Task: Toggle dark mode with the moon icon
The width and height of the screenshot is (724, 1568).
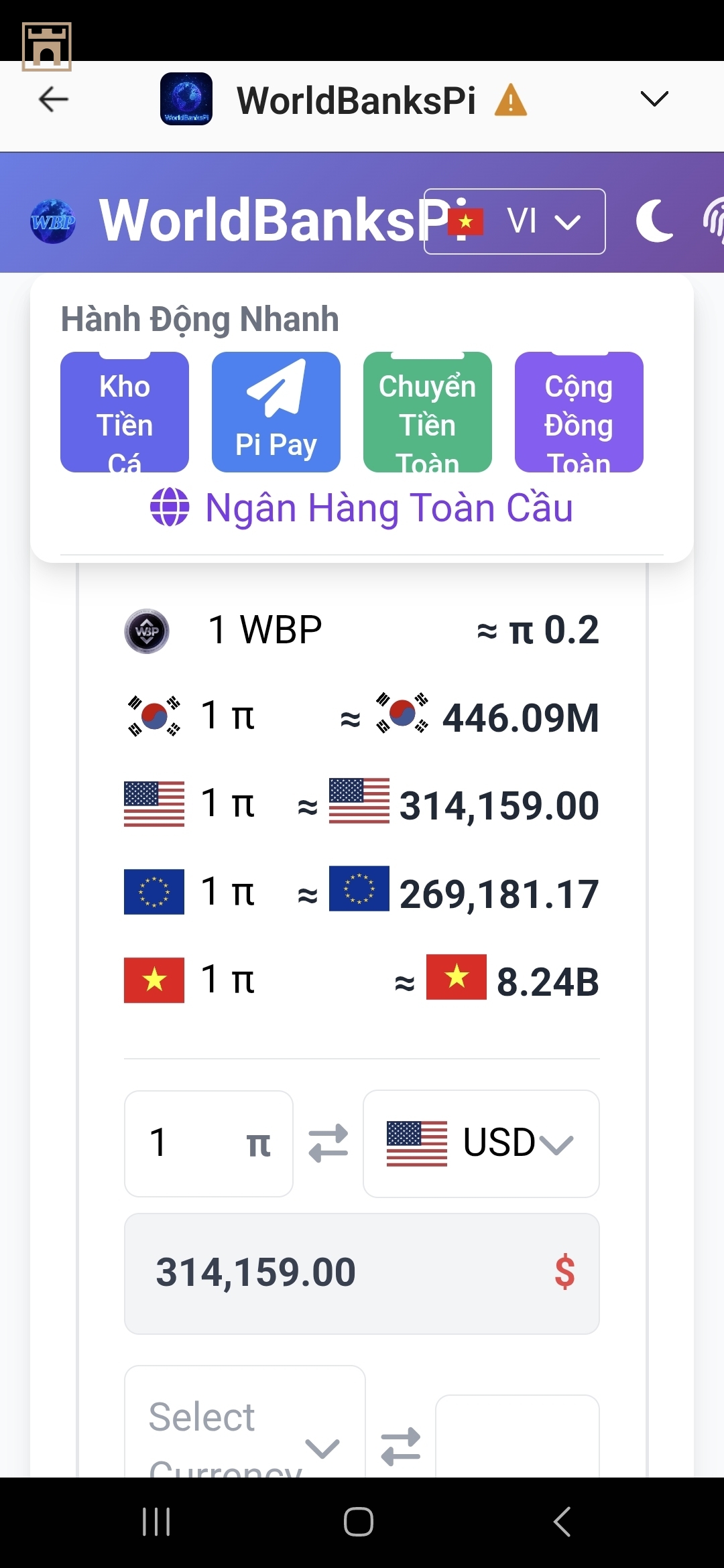Action: (654, 221)
